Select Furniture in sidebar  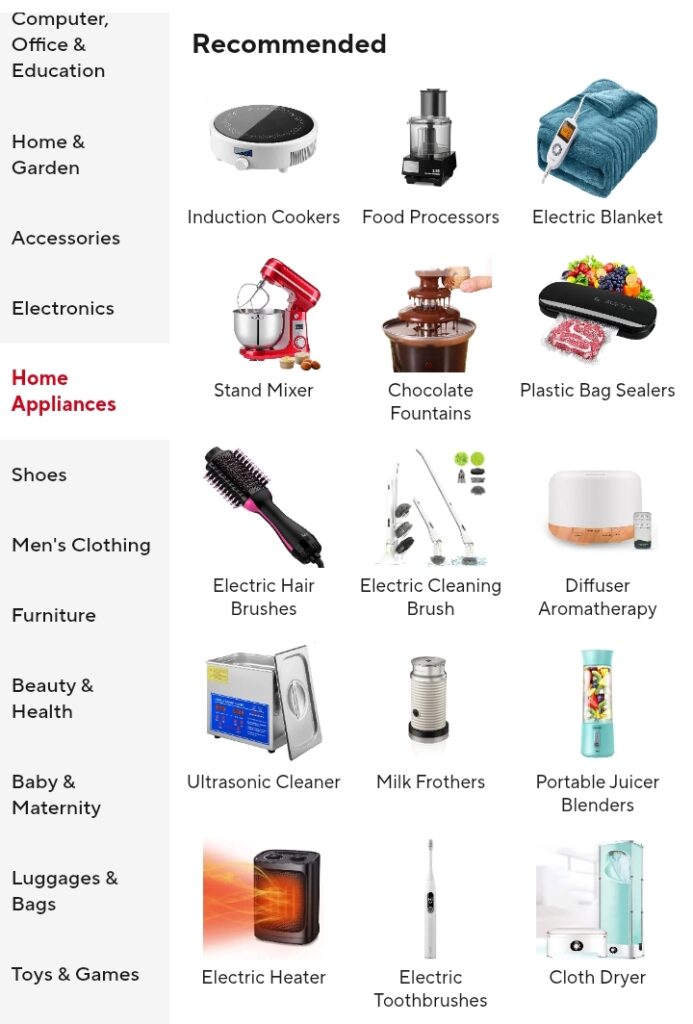click(x=54, y=615)
